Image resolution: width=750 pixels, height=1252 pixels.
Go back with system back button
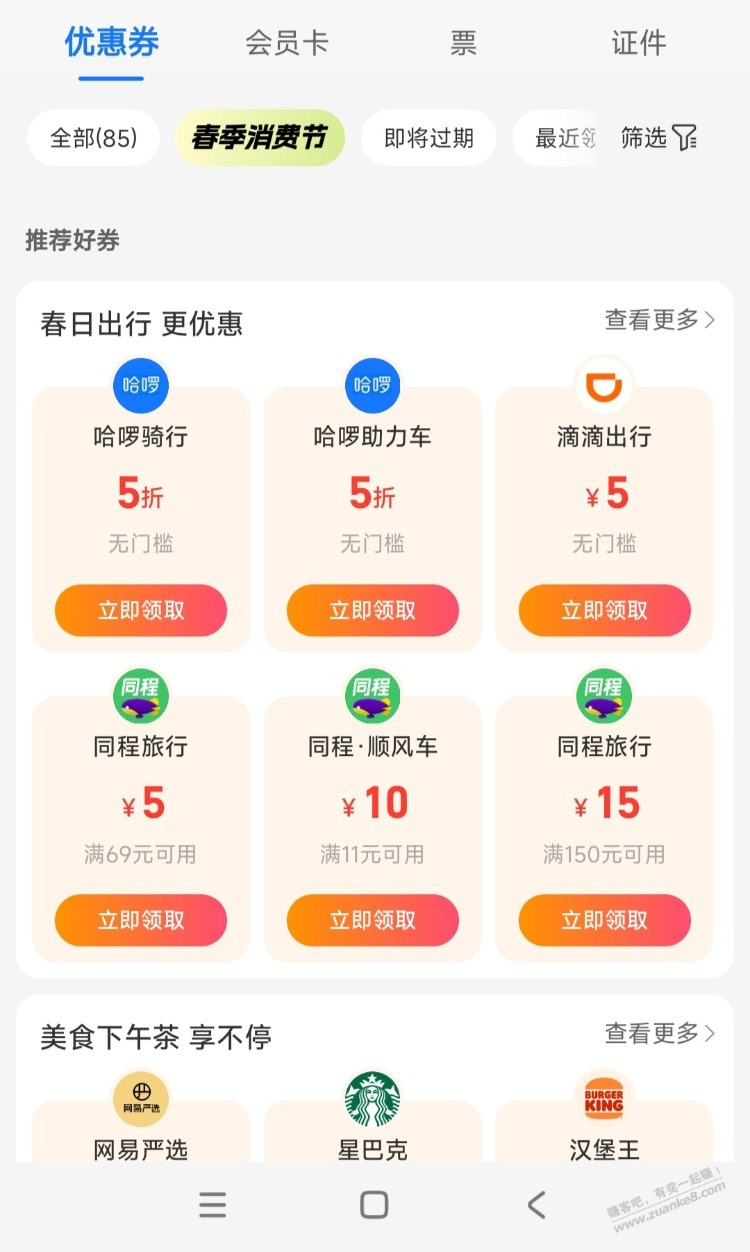pyautogui.click(x=536, y=1205)
